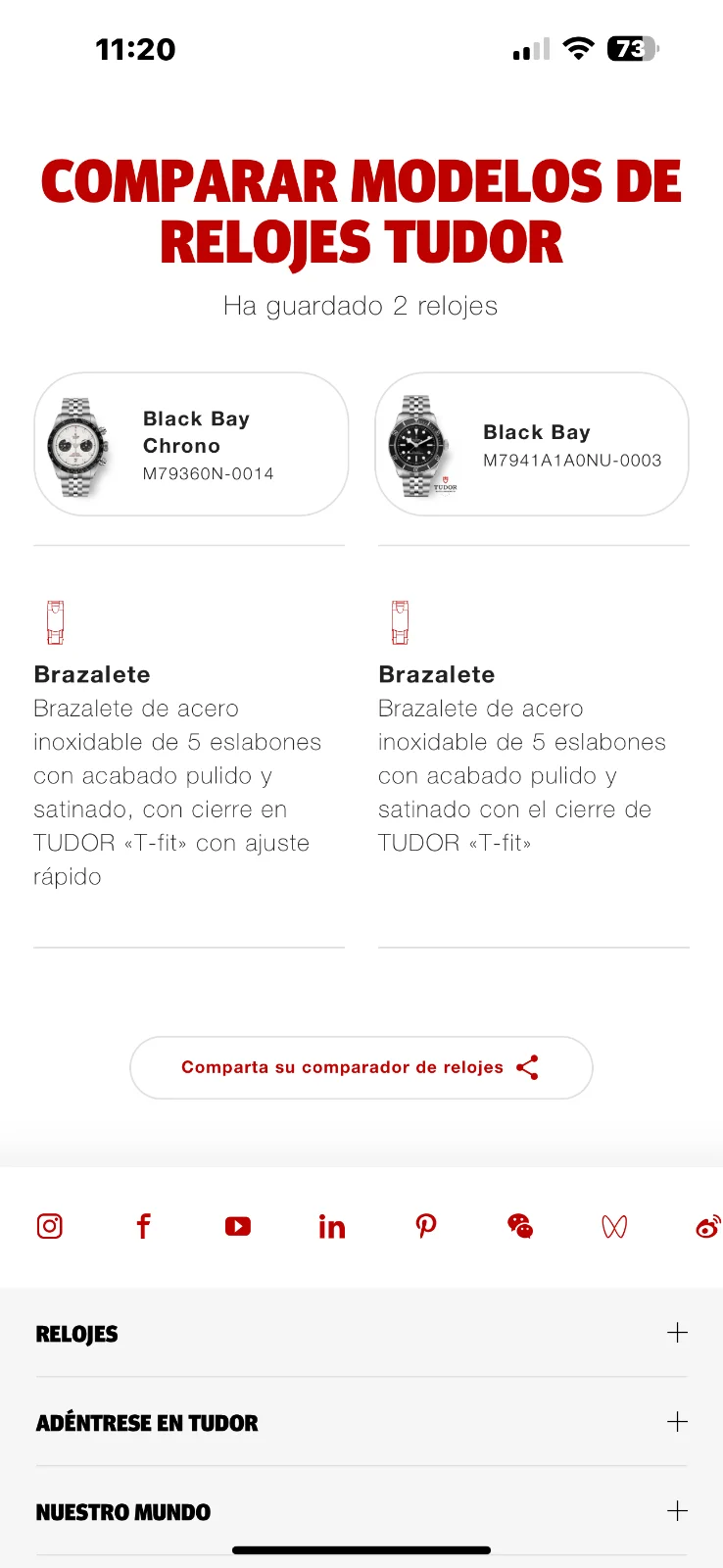This screenshot has width=723, height=1568.
Task: Open the Black Bay Chrono watch card
Action: click(191, 445)
